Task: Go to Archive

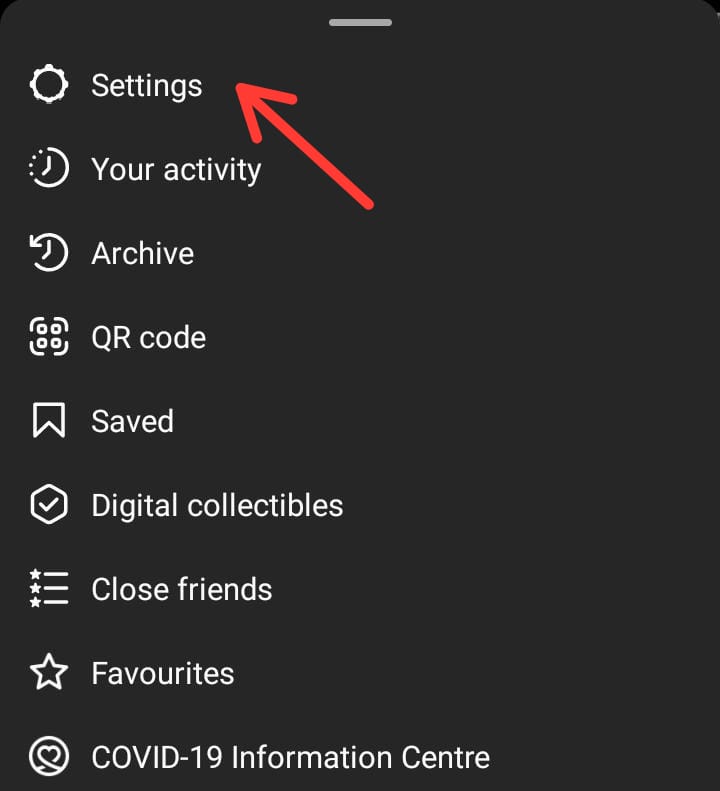Action: pyautogui.click(x=142, y=254)
